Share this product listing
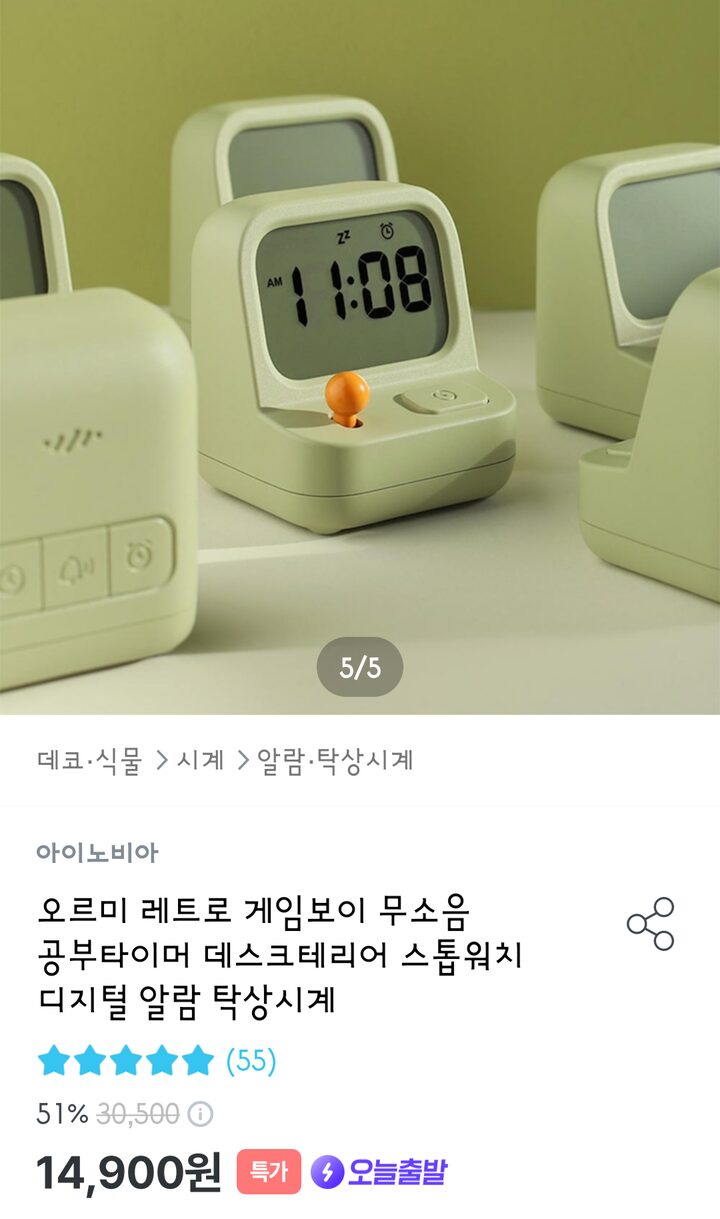720x1219 pixels. (x=650, y=923)
